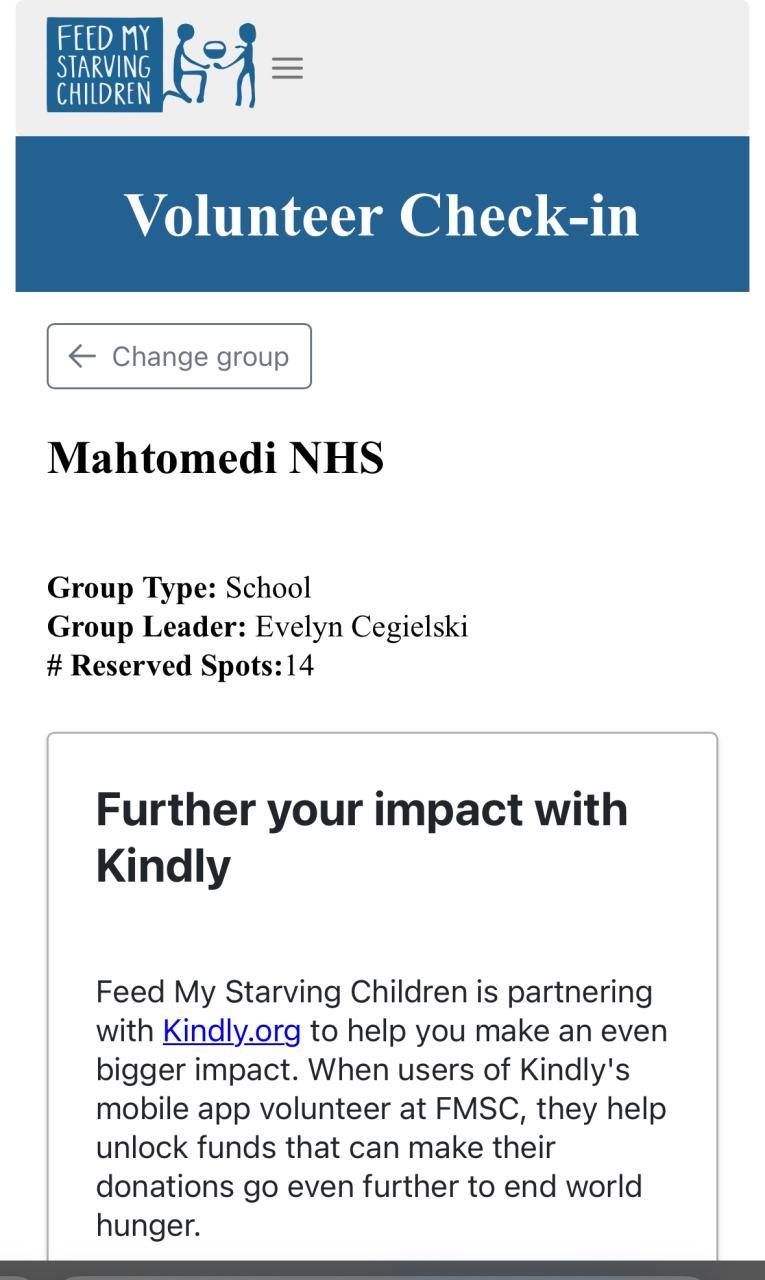Tap the Change group button

click(x=179, y=356)
